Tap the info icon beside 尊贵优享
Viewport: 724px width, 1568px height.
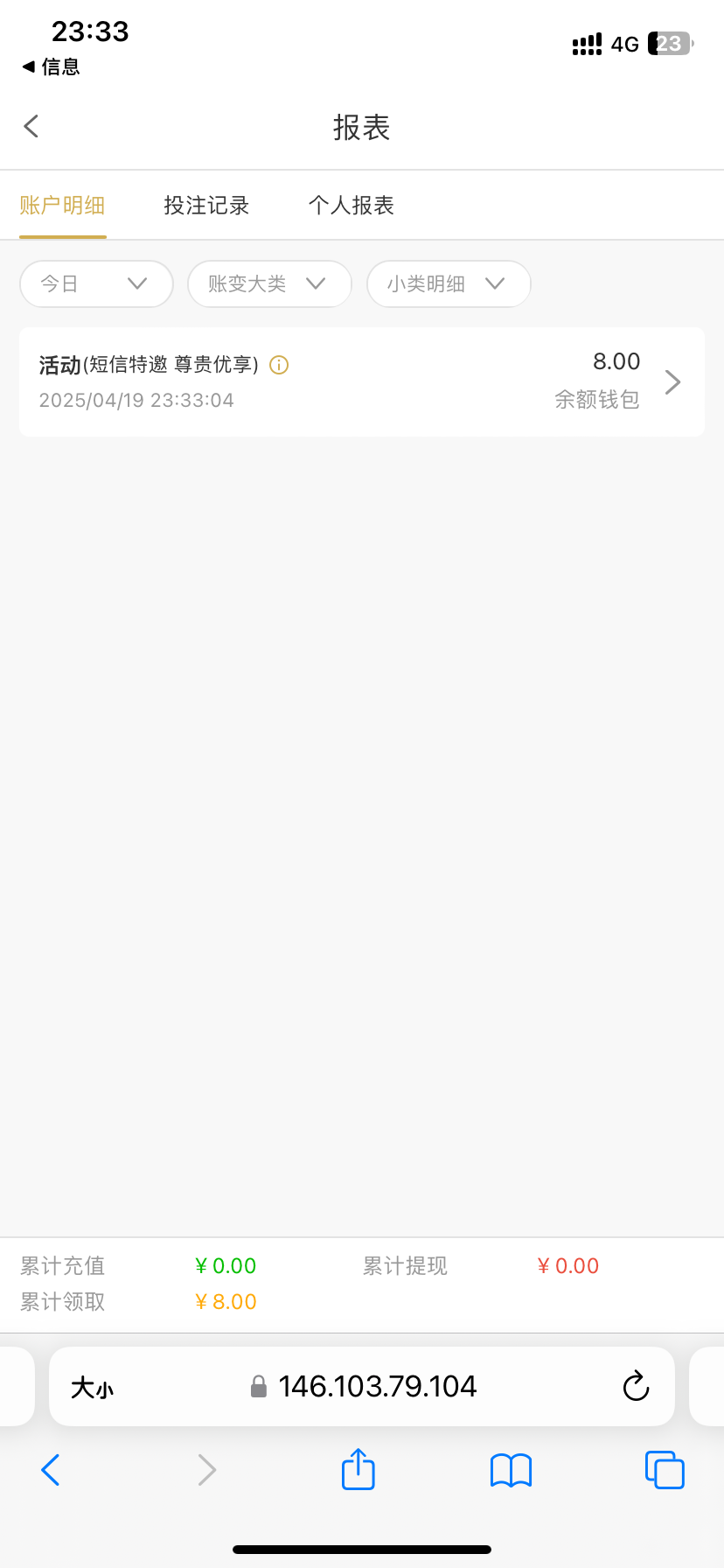(x=279, y=365)
